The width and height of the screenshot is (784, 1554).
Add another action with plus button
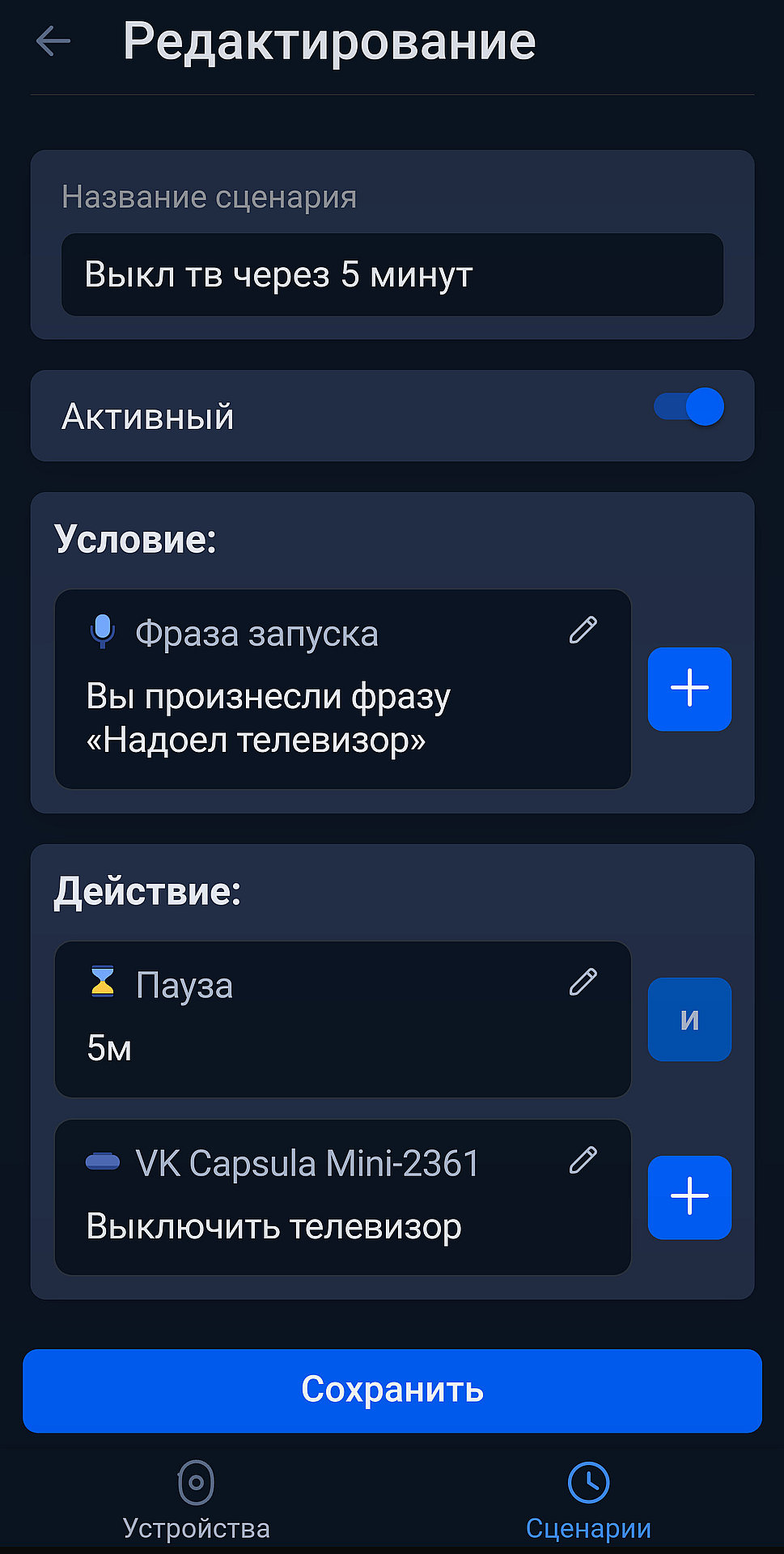pyautogui.click(x=689, y=1197)
